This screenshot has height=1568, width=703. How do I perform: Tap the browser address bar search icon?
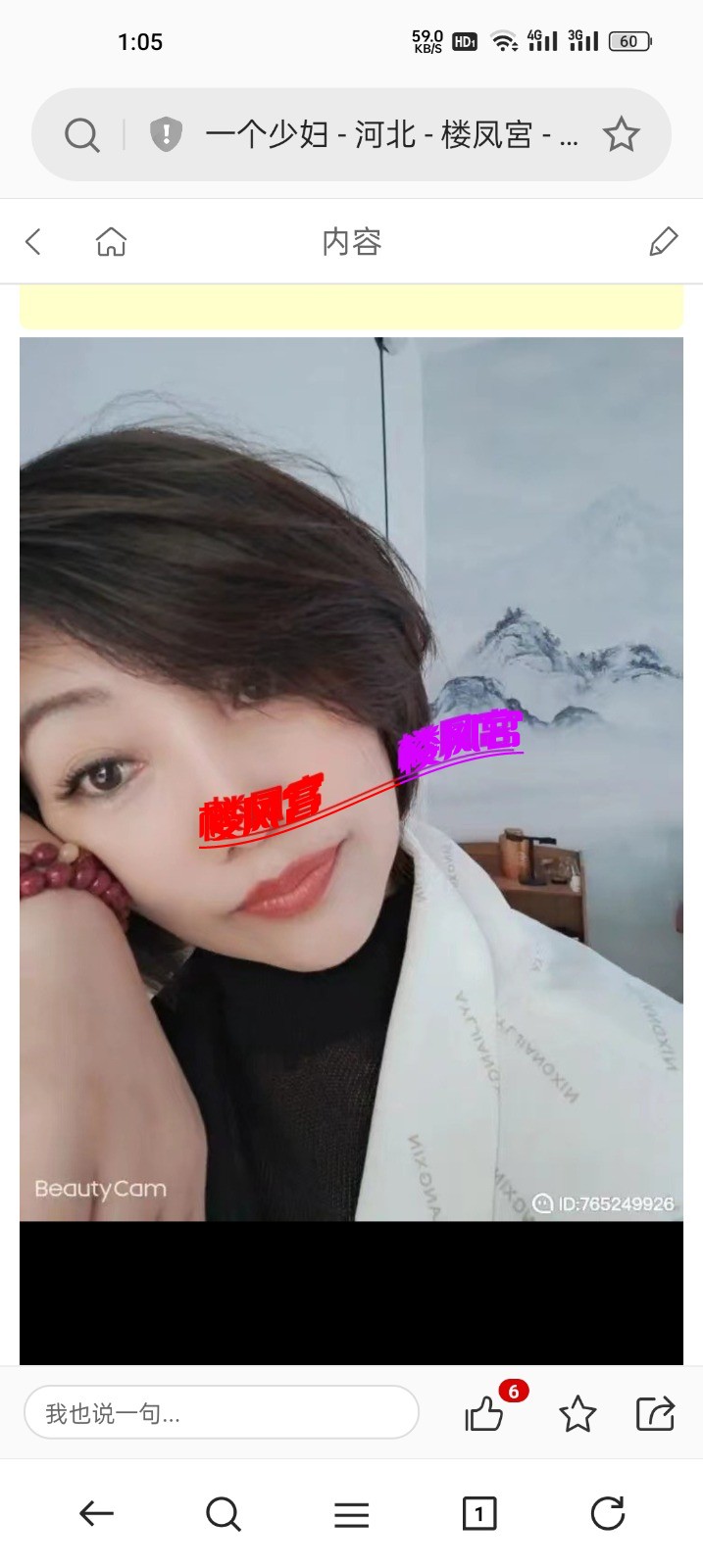(82, 134)
